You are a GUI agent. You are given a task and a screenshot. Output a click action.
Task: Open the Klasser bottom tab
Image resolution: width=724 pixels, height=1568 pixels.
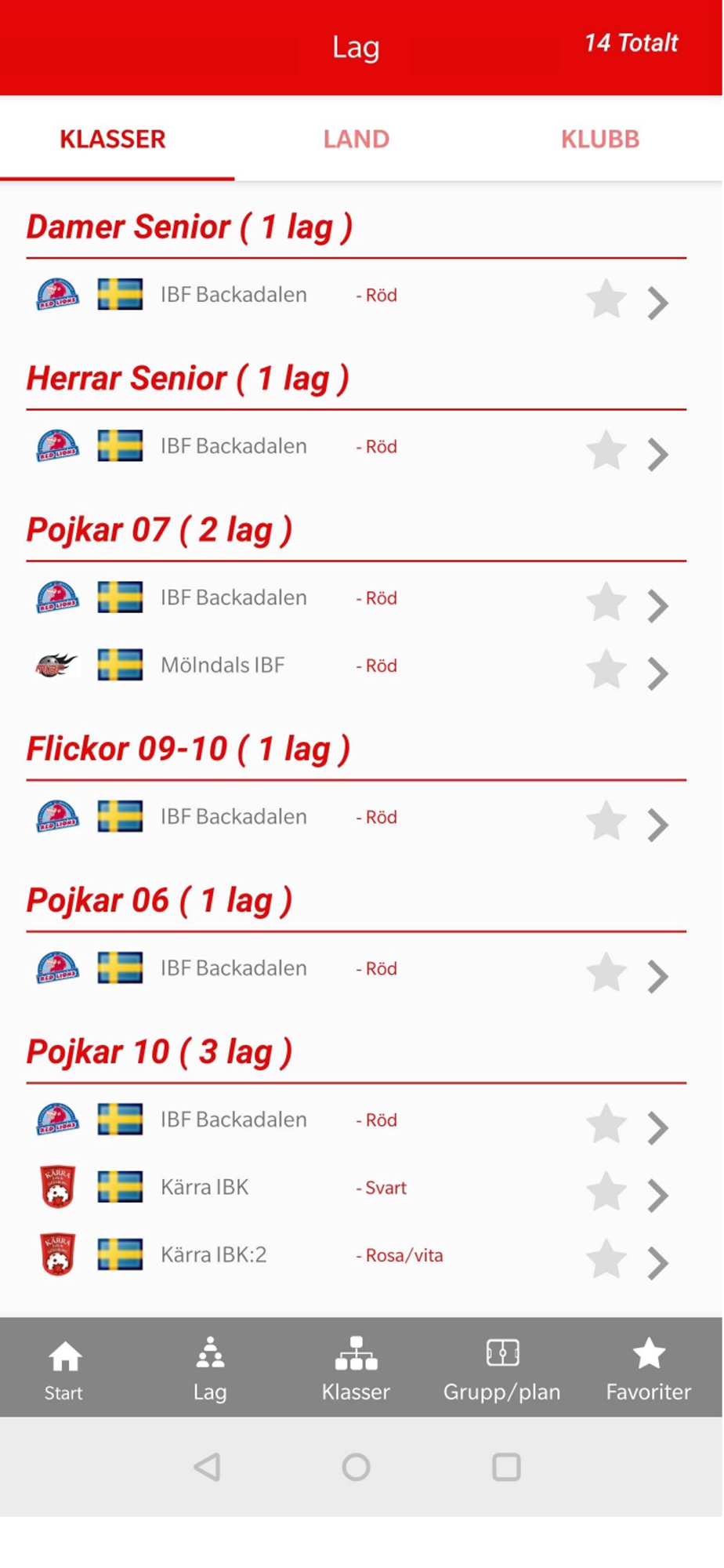pos(357,1370)
